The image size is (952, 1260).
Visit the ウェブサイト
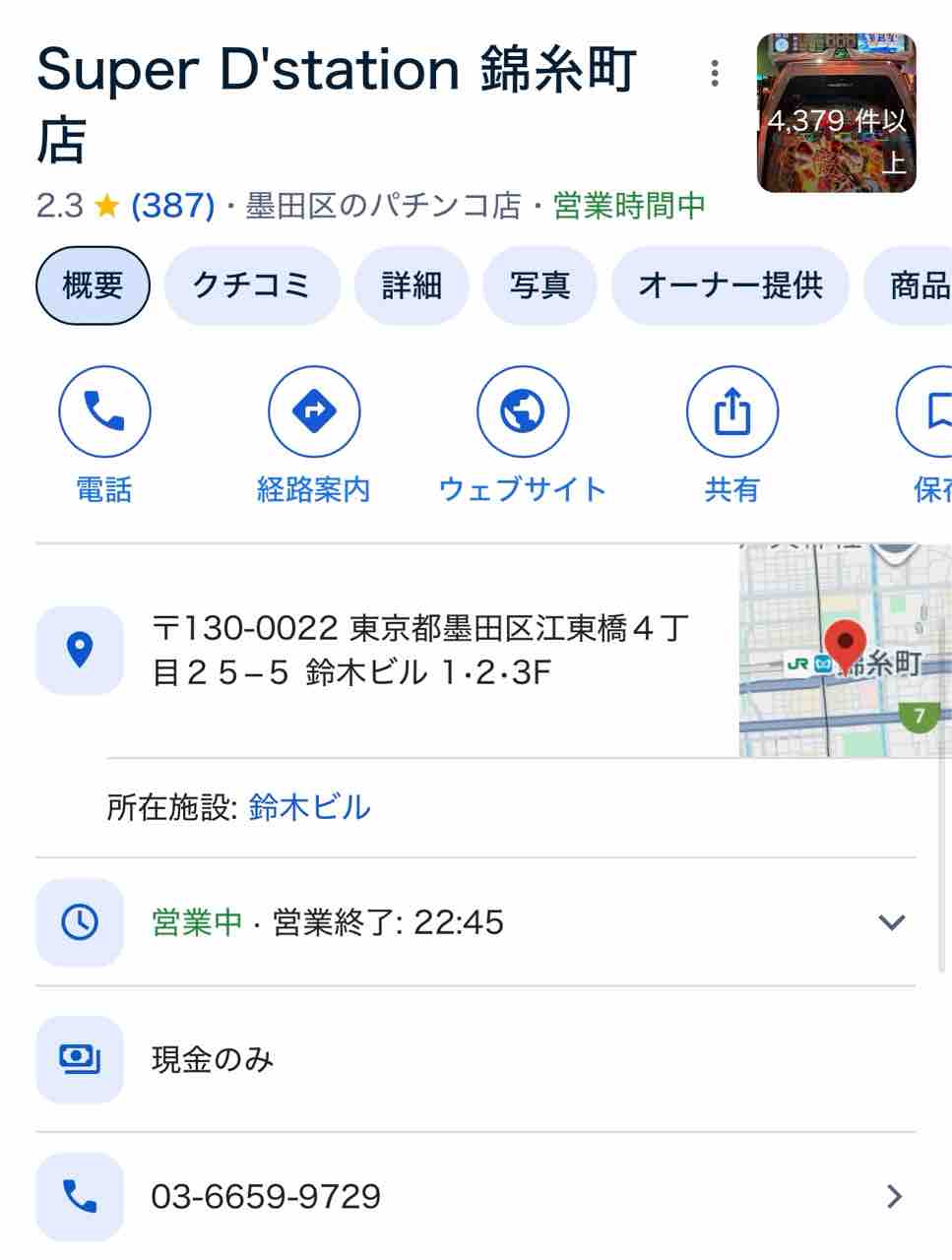point(522,435)
